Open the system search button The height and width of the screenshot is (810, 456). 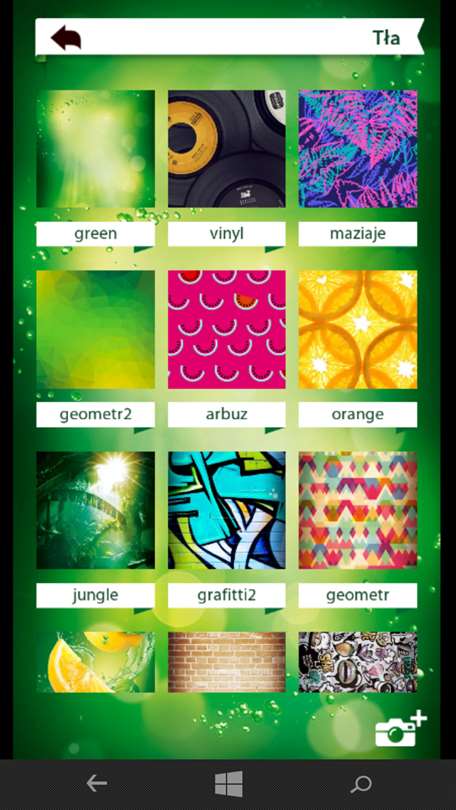coord(361,784)
